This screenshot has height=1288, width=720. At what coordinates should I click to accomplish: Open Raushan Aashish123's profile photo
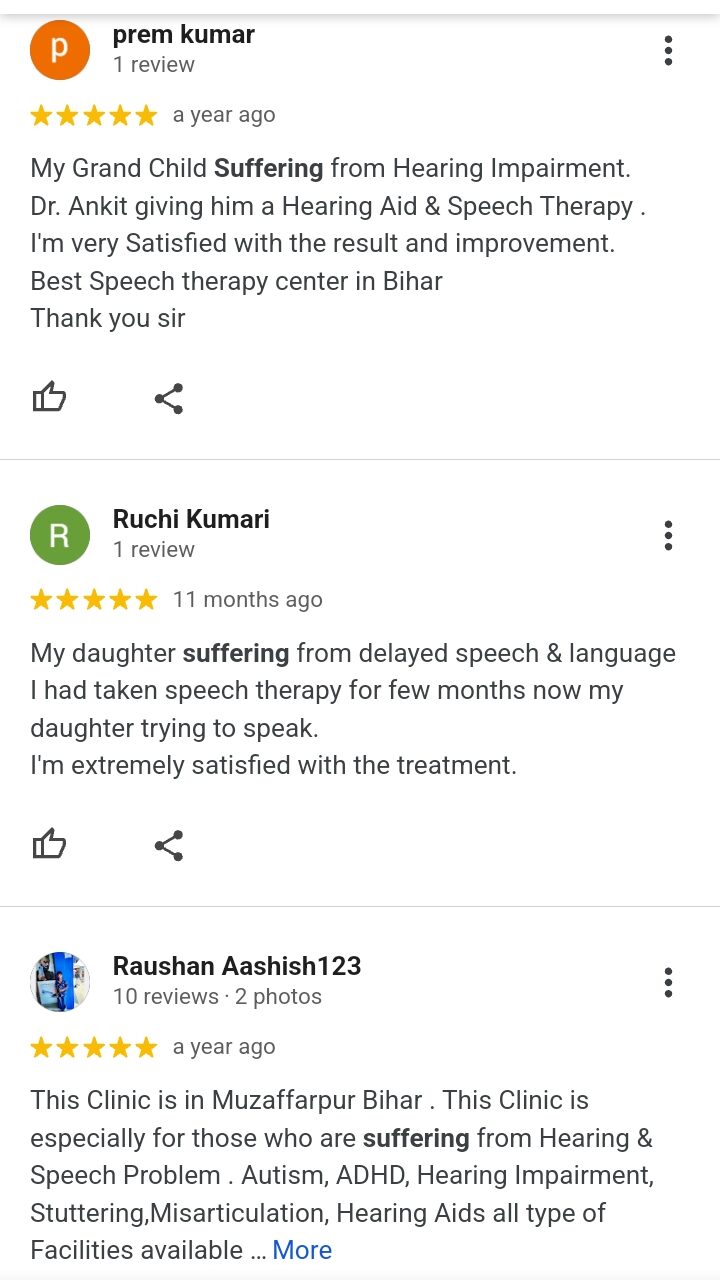pyautogui.click(x=60, y=982)
